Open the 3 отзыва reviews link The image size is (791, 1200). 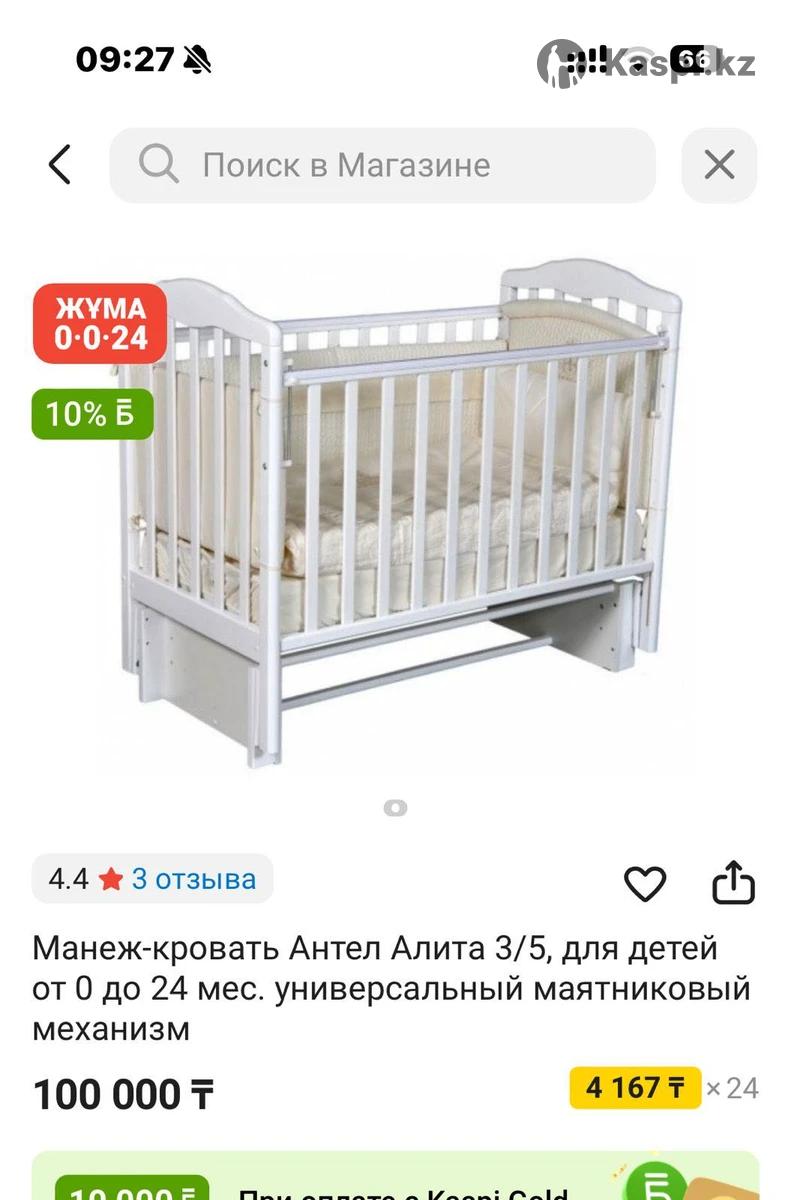[193, 879]
